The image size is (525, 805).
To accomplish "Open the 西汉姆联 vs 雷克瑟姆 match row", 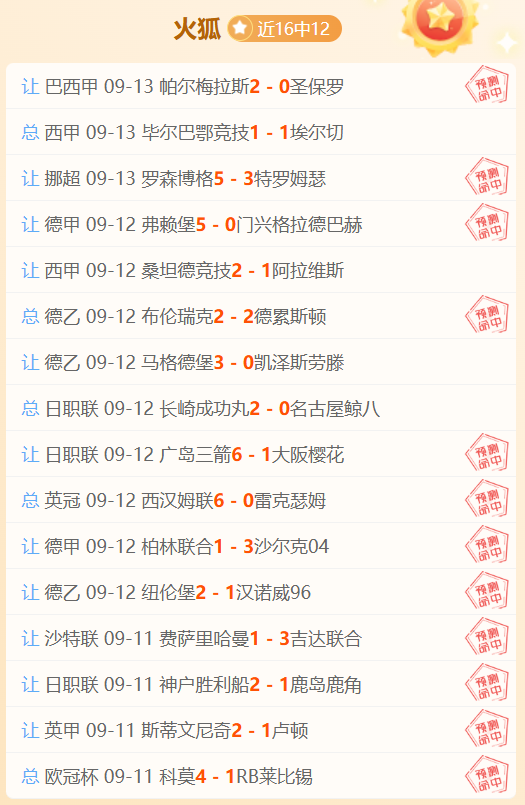I will tap(261, 500).
